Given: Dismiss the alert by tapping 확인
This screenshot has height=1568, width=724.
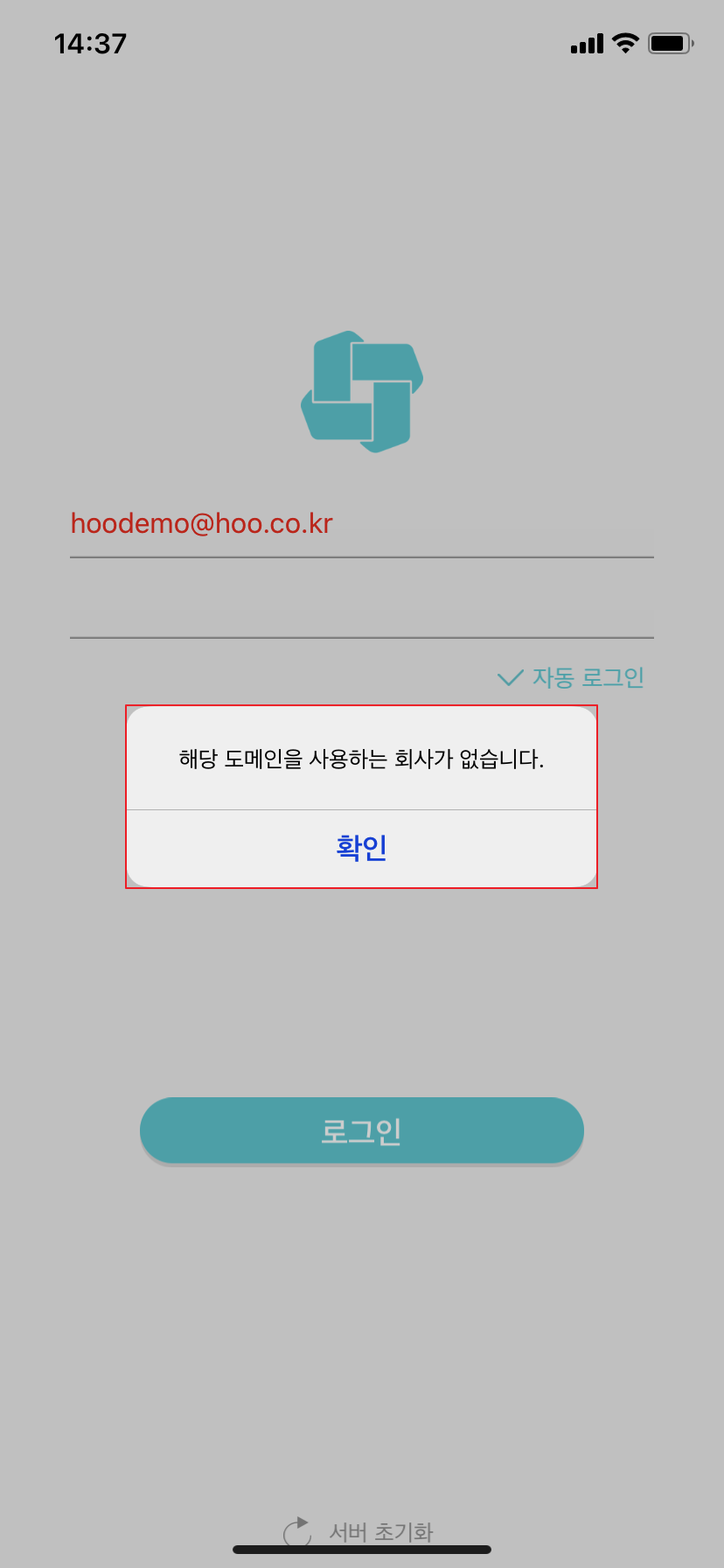Looking at the screenshot, I should 361,847.
